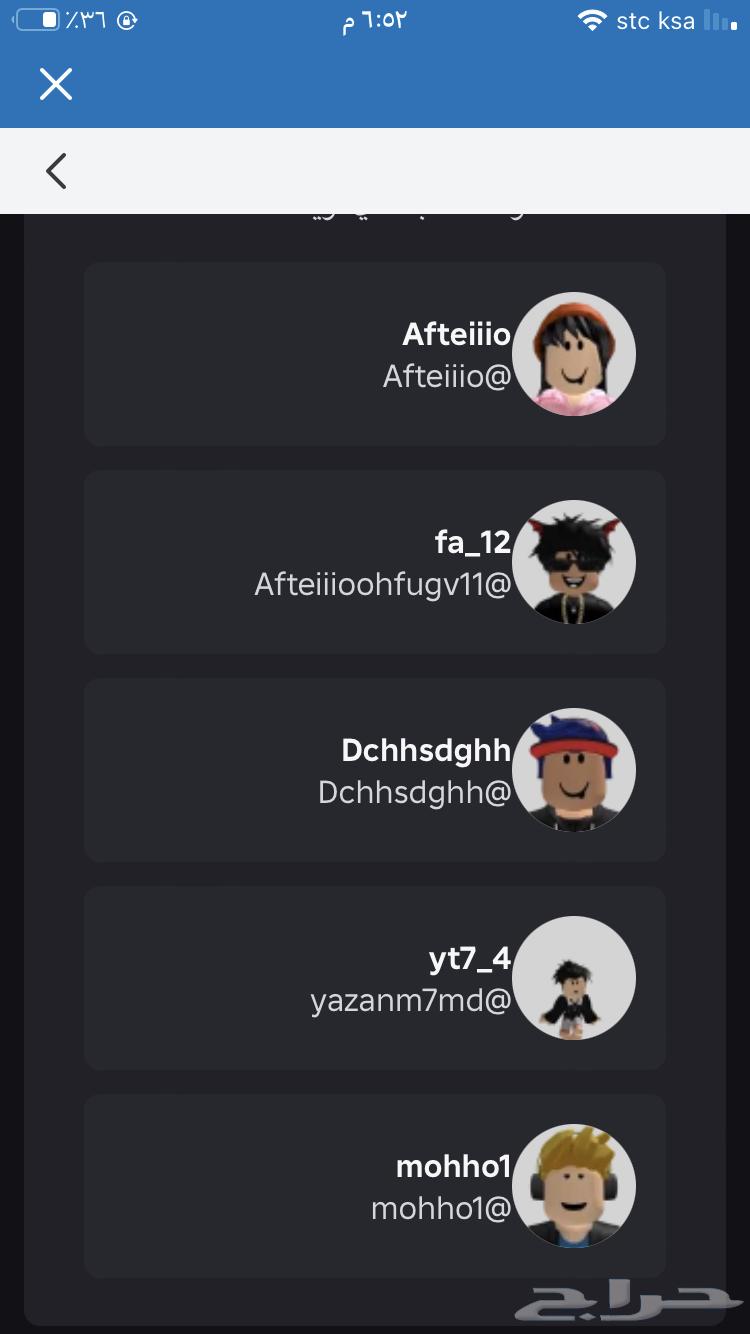Go back with the left arrow
Screen dimensions: 750x1334
tap(56, 171)
